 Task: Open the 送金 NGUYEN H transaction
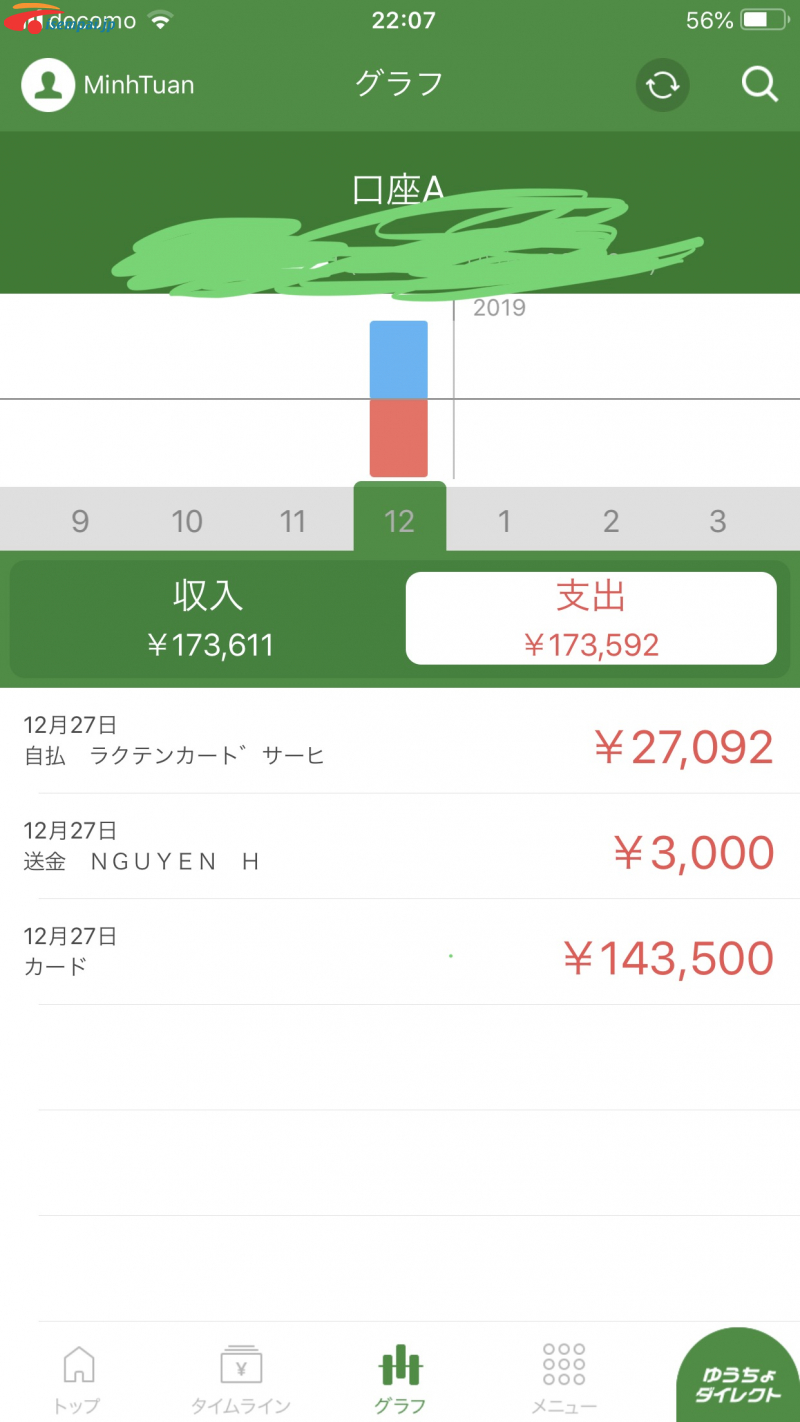[400, 846]
